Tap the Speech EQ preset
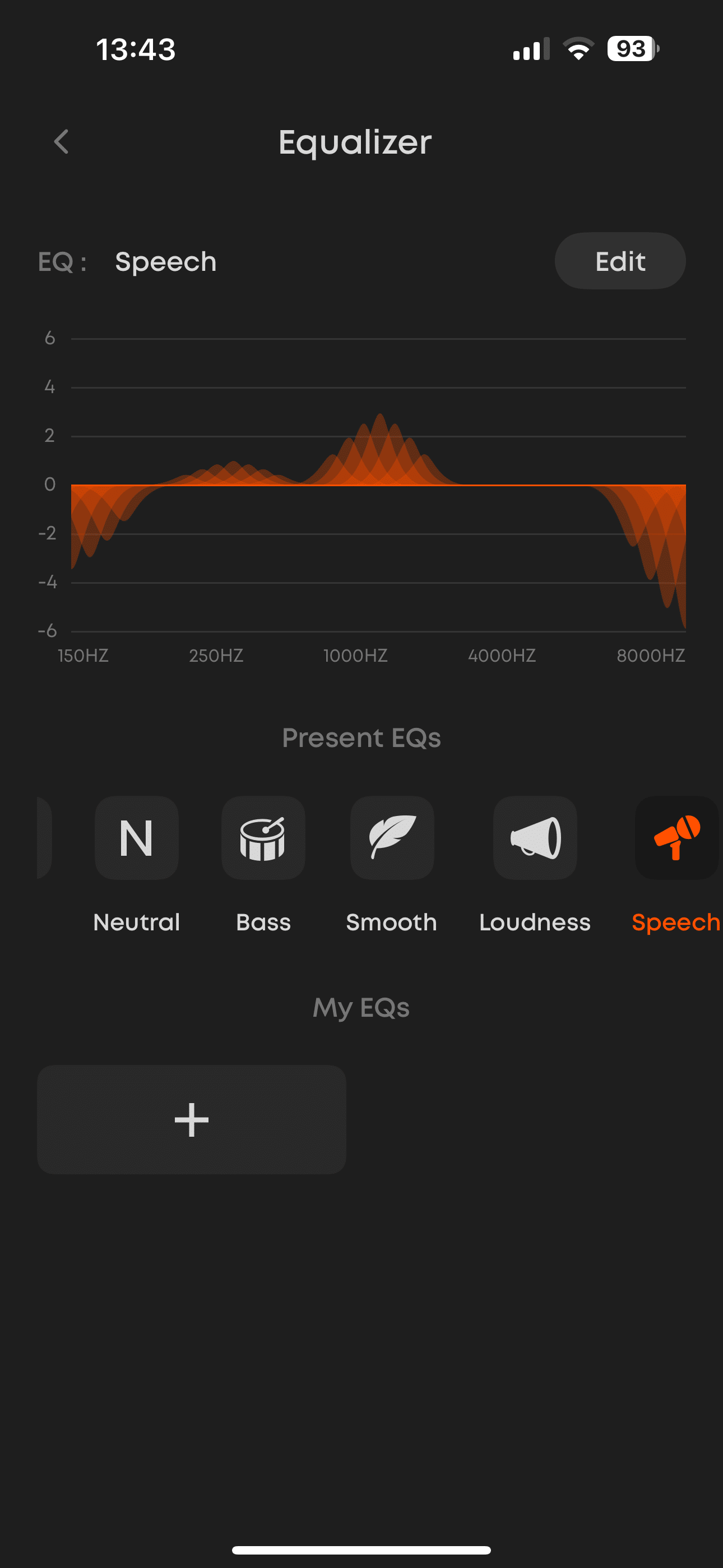The width and height of the screenshot is (723, 1568). pyautogui.click(x=676, y=838)
